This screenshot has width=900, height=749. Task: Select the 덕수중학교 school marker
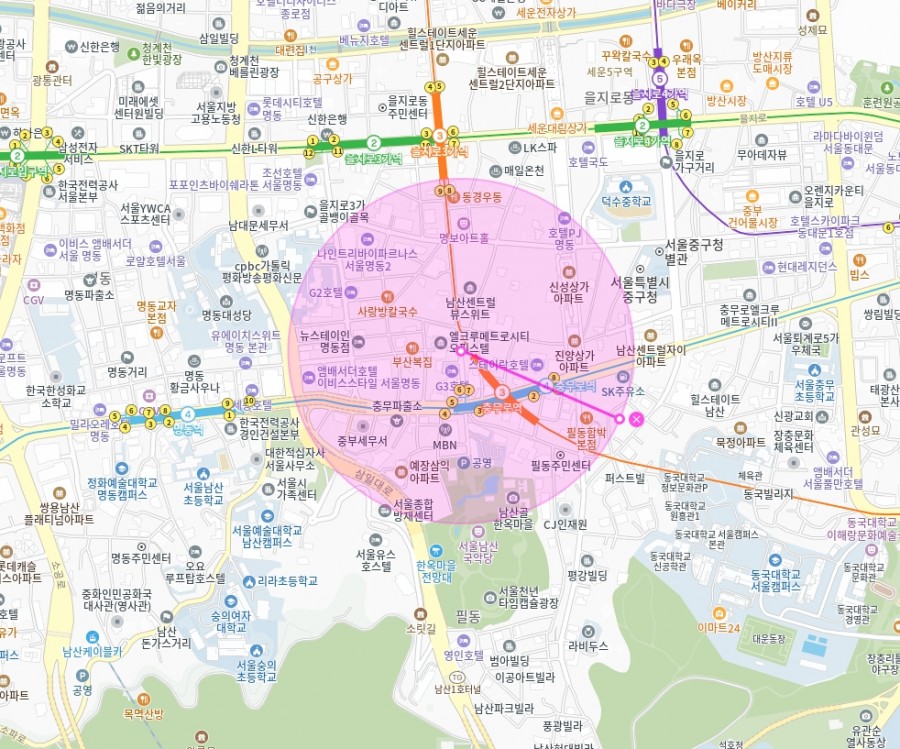coord(625,186)
